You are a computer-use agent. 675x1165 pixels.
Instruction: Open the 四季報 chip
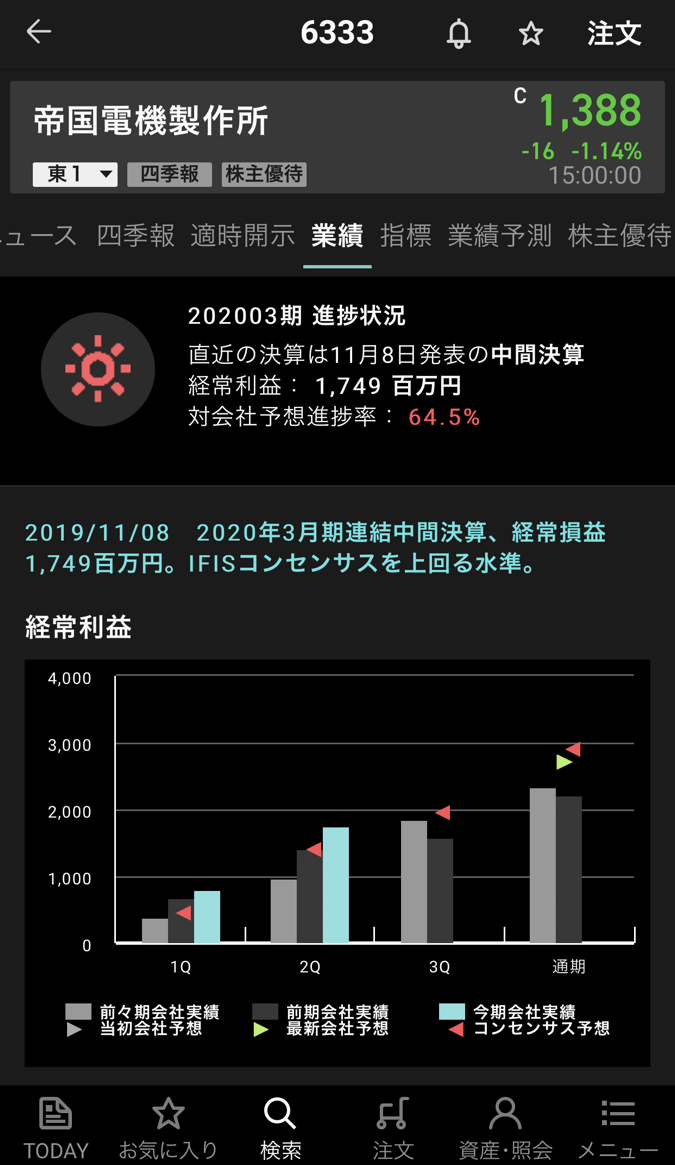(x=168, y=174)
